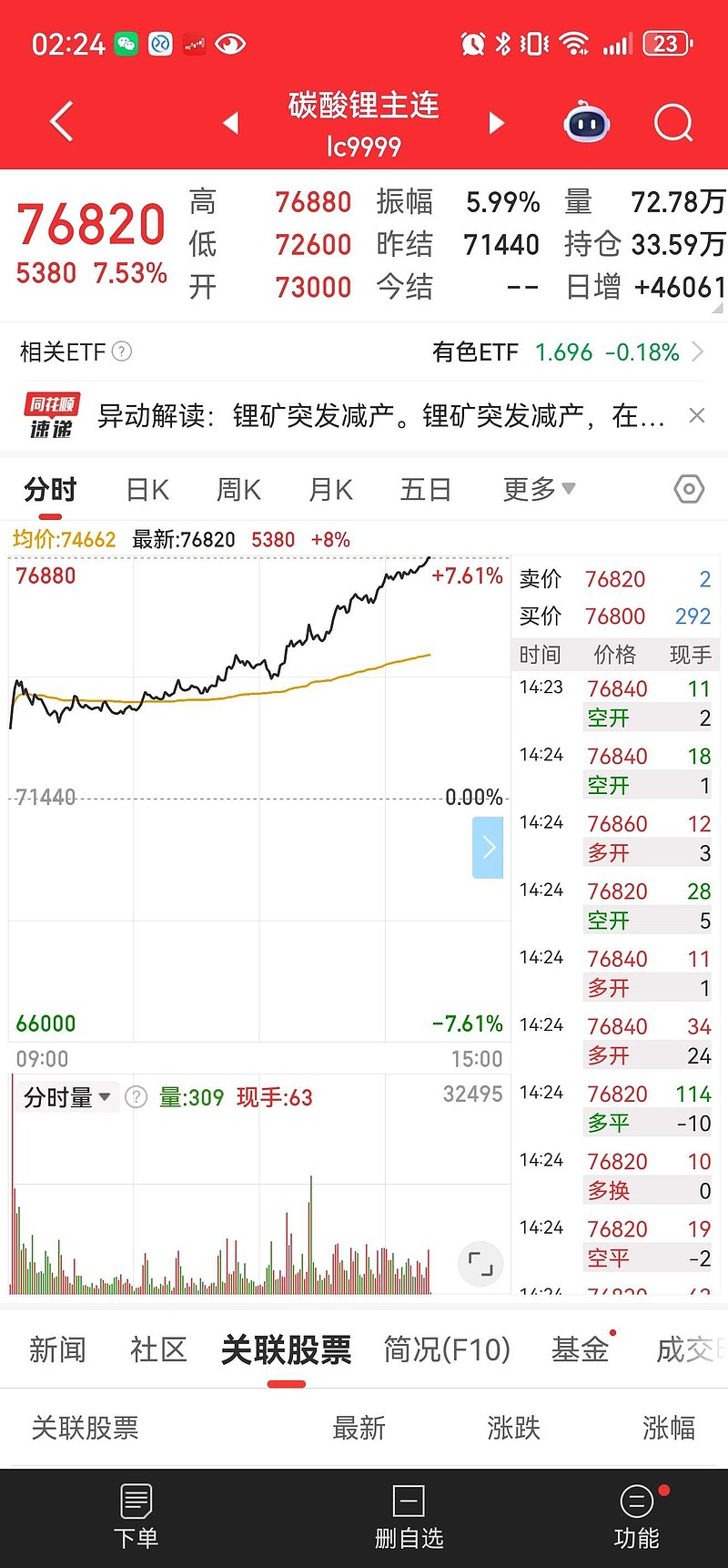Switch to the 新闻 tab

(57, 1349)
